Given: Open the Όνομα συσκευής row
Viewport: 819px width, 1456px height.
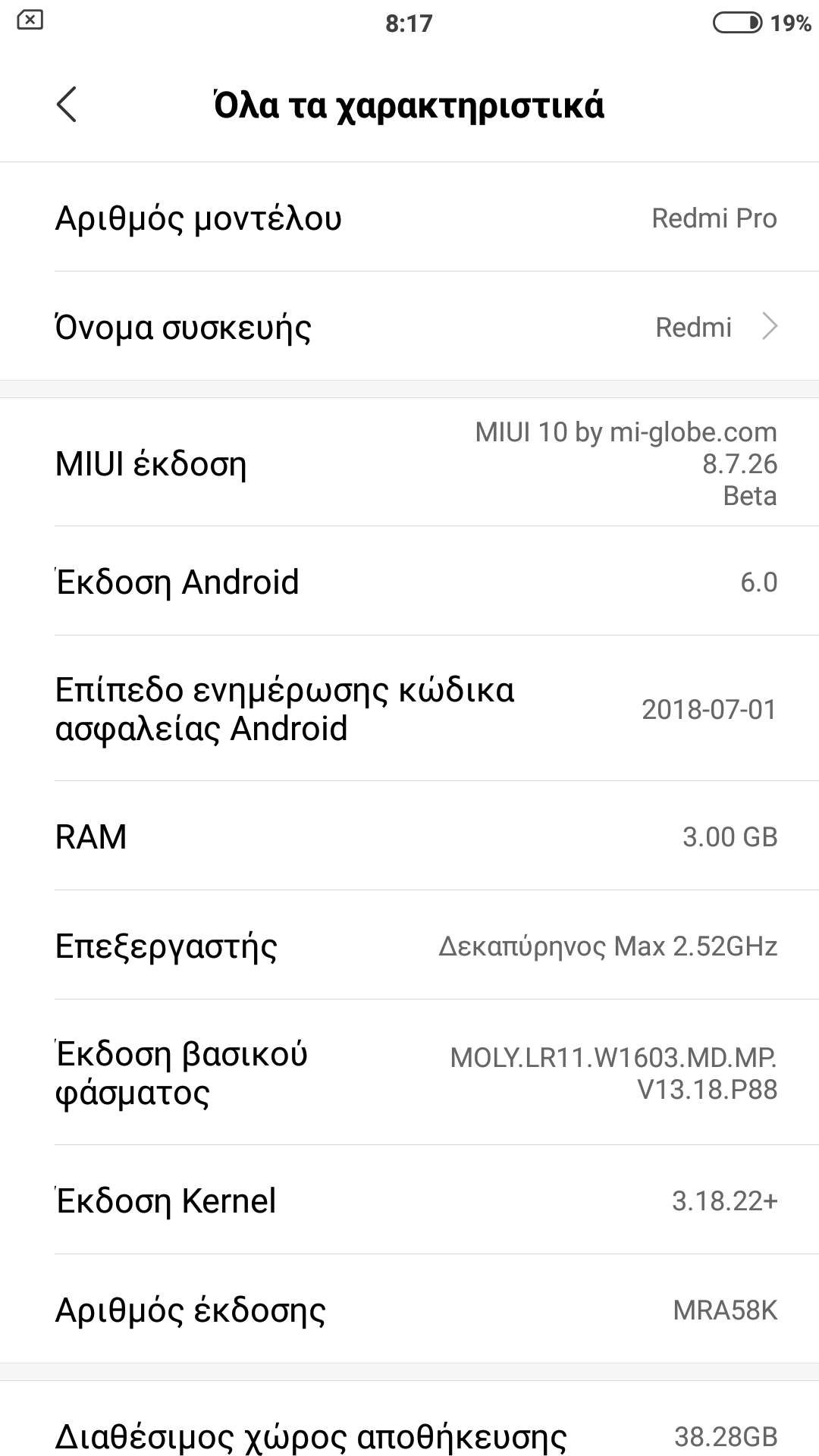Looking at the screenshot, I should (x=409, y=327).
